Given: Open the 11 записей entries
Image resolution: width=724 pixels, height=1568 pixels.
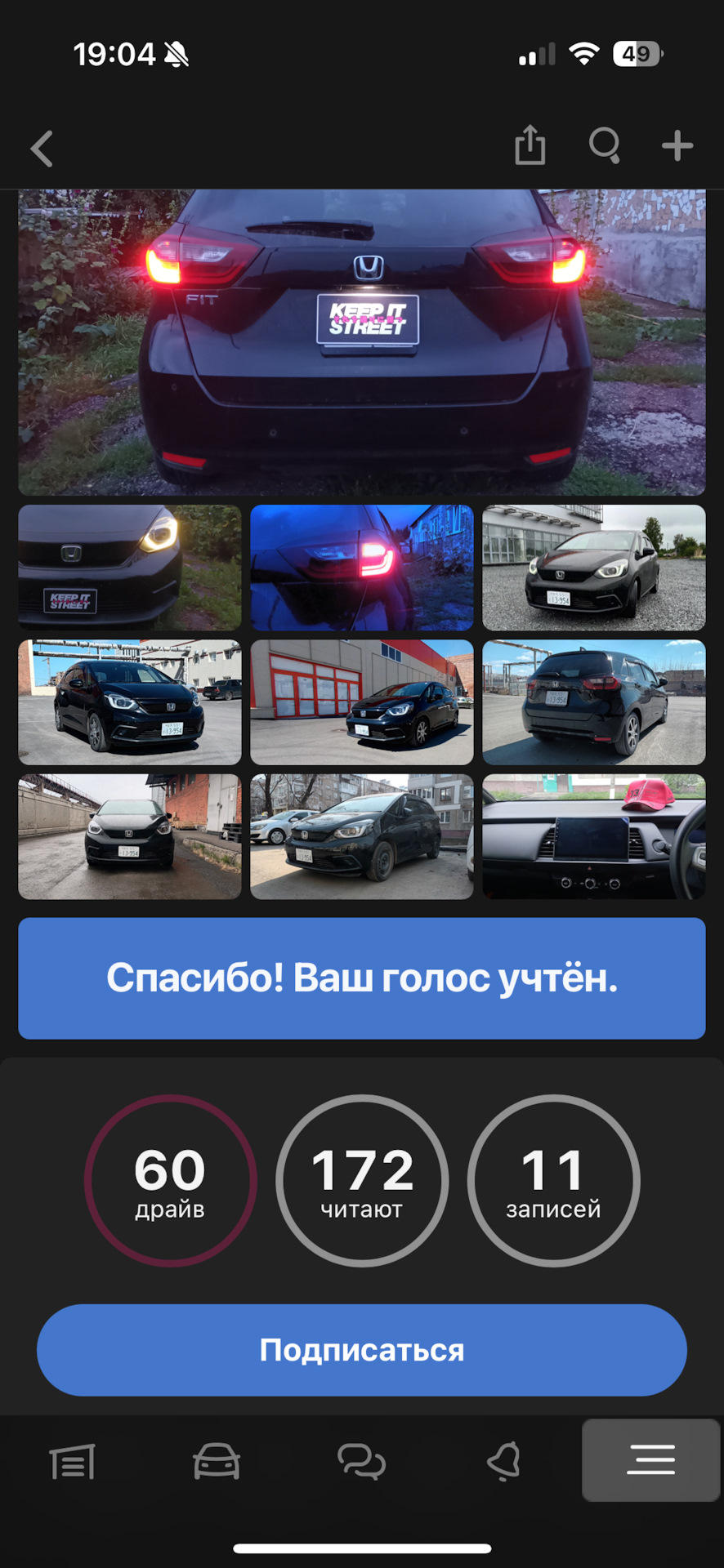Looking at the screenshot, I should click(x=553, y=1180).
